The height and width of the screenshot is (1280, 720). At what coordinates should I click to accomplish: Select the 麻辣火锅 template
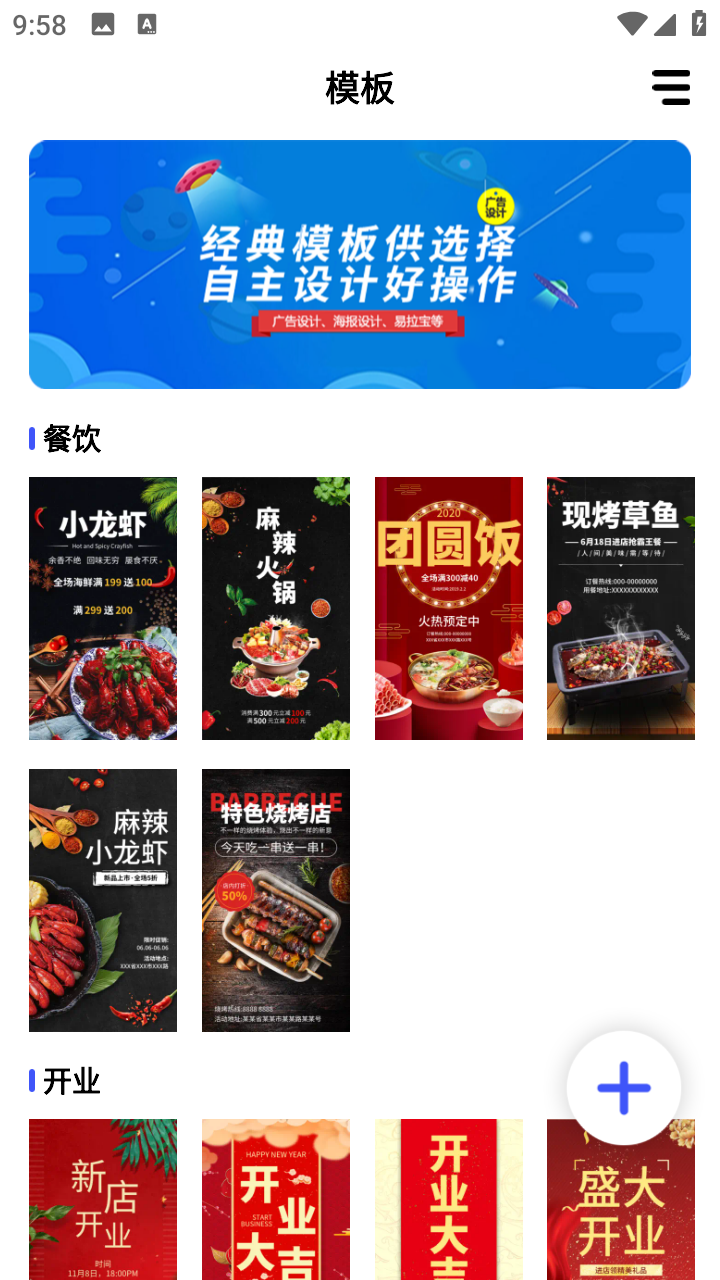[x=276, y=608]
